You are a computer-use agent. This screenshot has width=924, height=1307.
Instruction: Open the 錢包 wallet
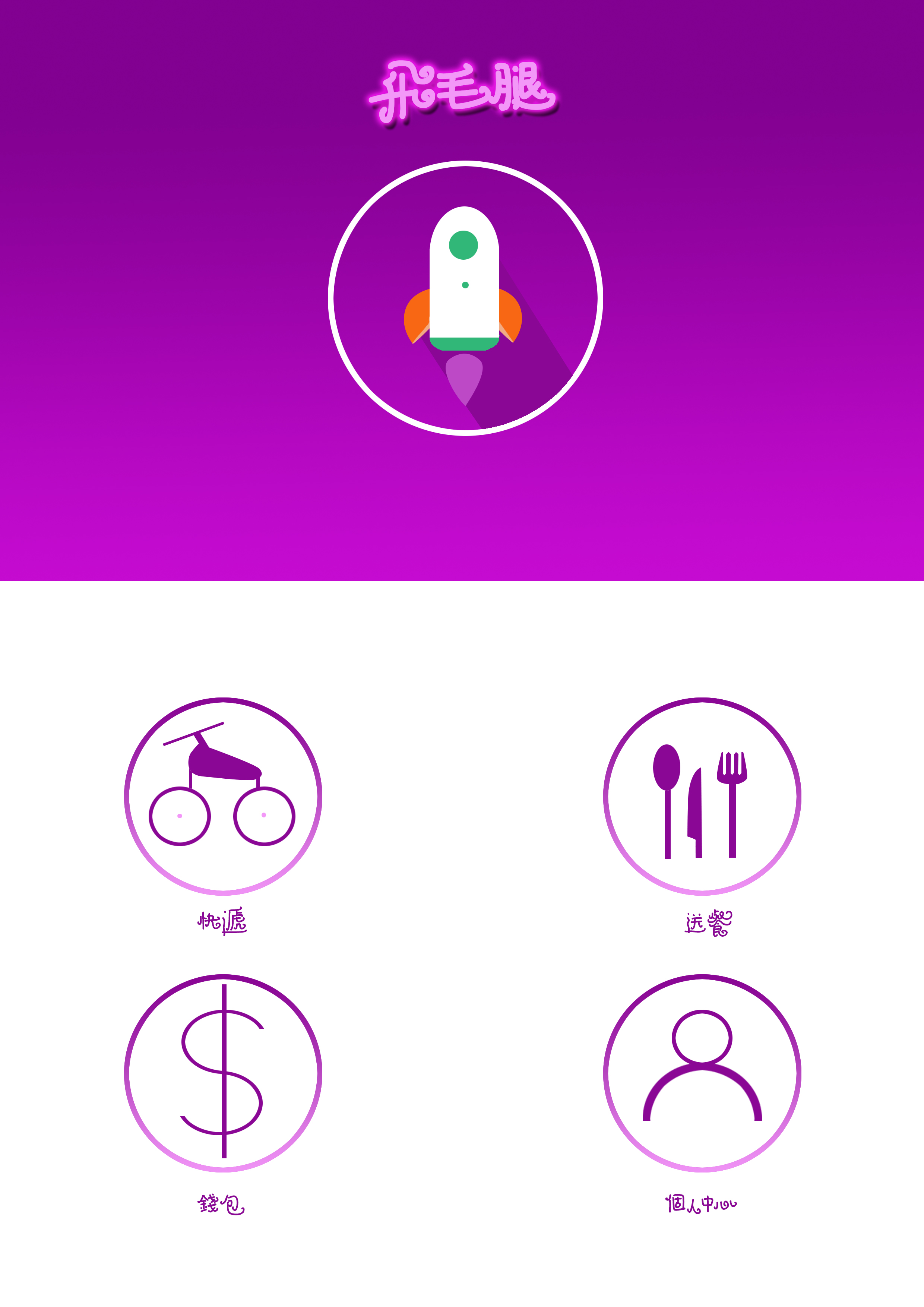click(x=223, y=1073)
